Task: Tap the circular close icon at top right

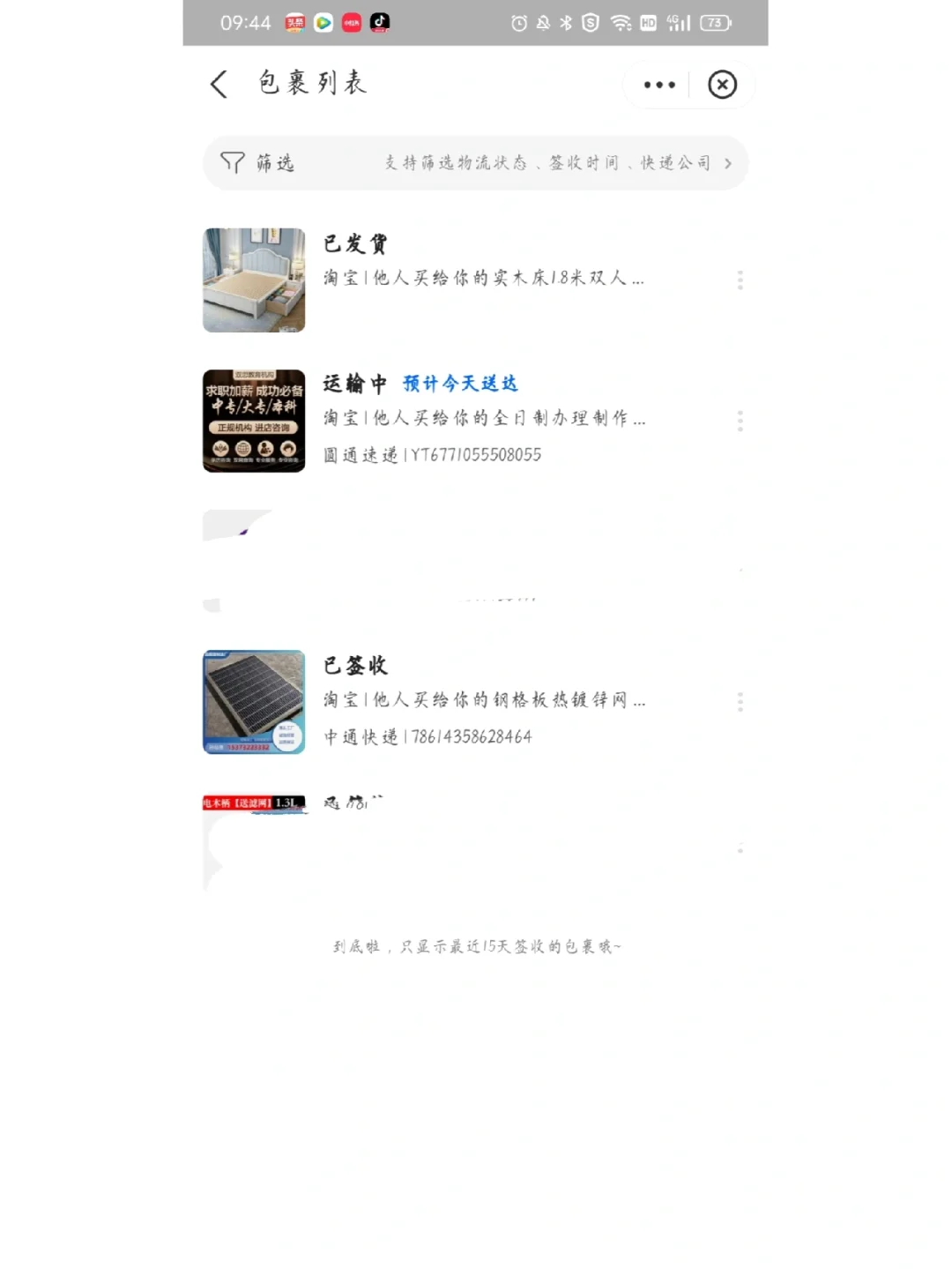Action: (722, 84)
